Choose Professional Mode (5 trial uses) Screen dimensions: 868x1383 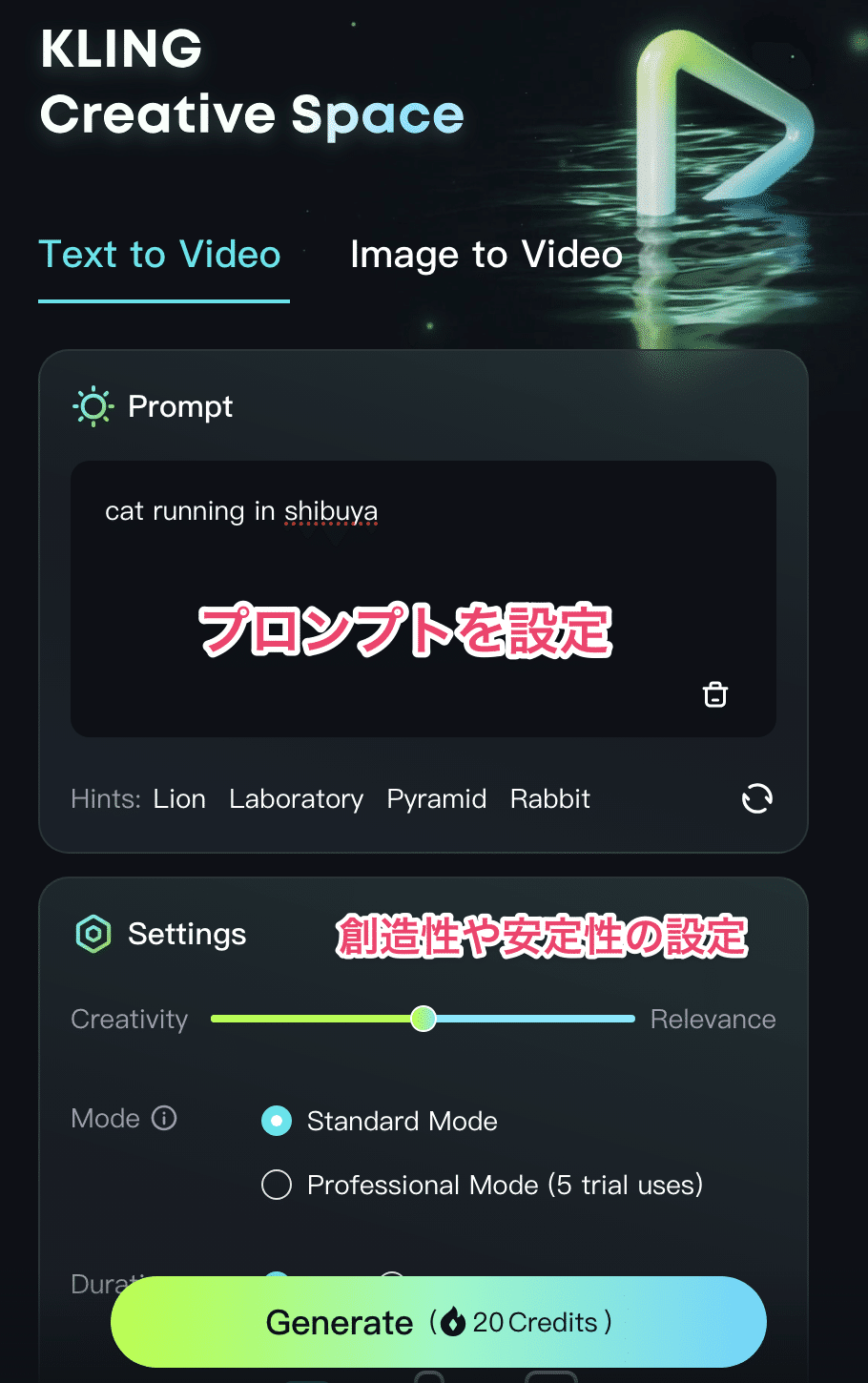click(277, 1185)
